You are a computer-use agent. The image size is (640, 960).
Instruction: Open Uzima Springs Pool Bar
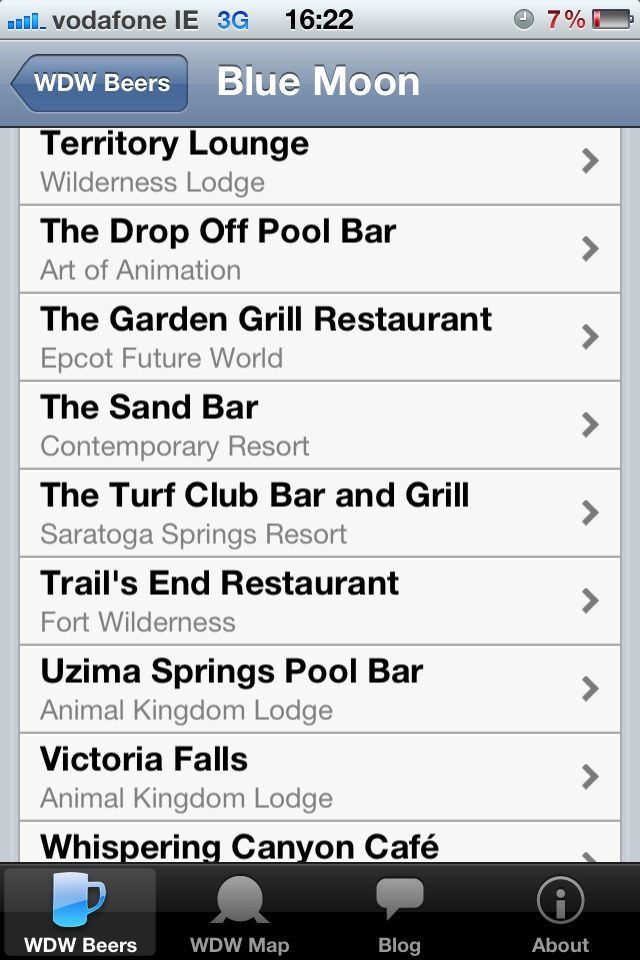[320, 689]
